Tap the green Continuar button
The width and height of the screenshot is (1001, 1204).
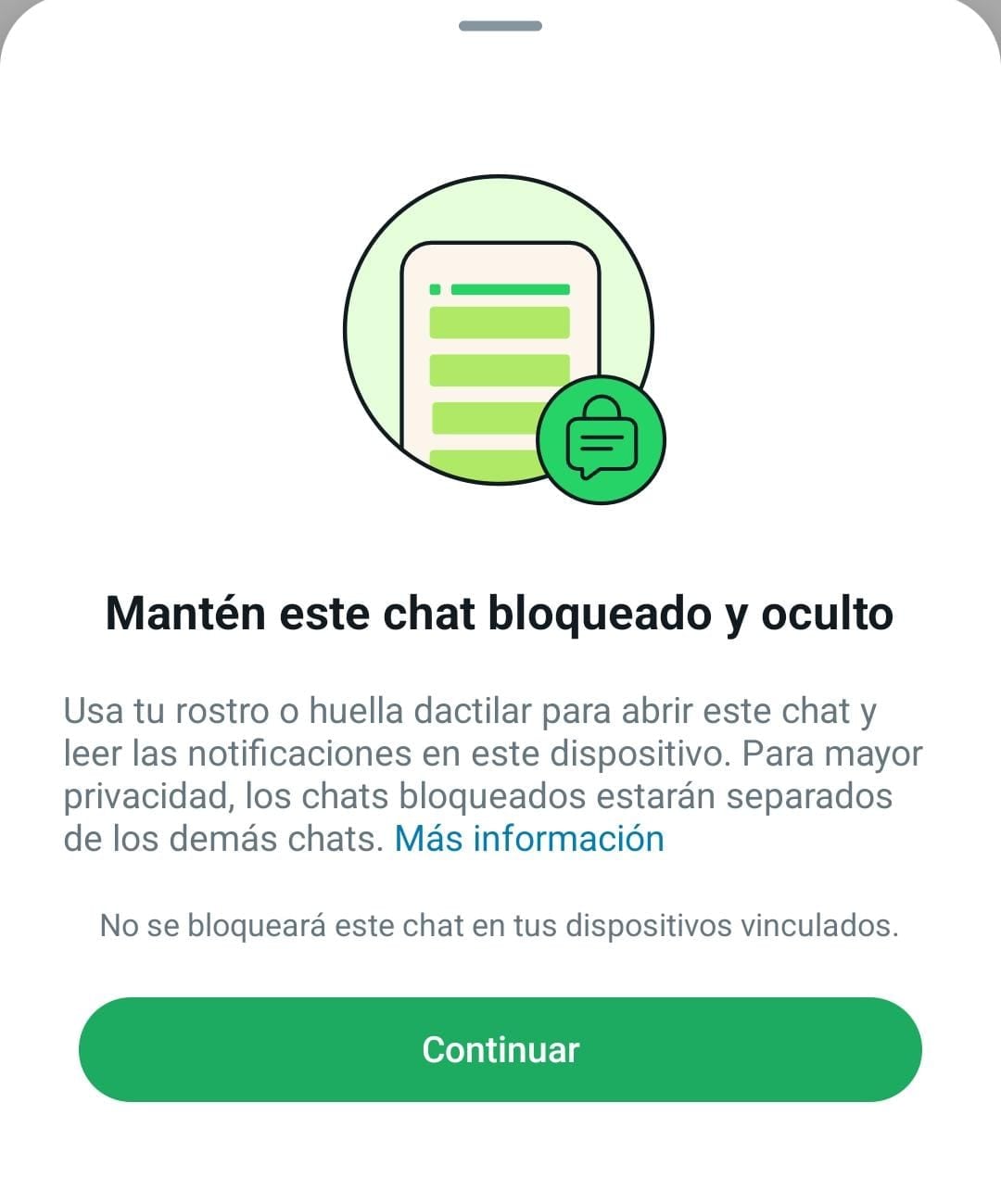500,1049
